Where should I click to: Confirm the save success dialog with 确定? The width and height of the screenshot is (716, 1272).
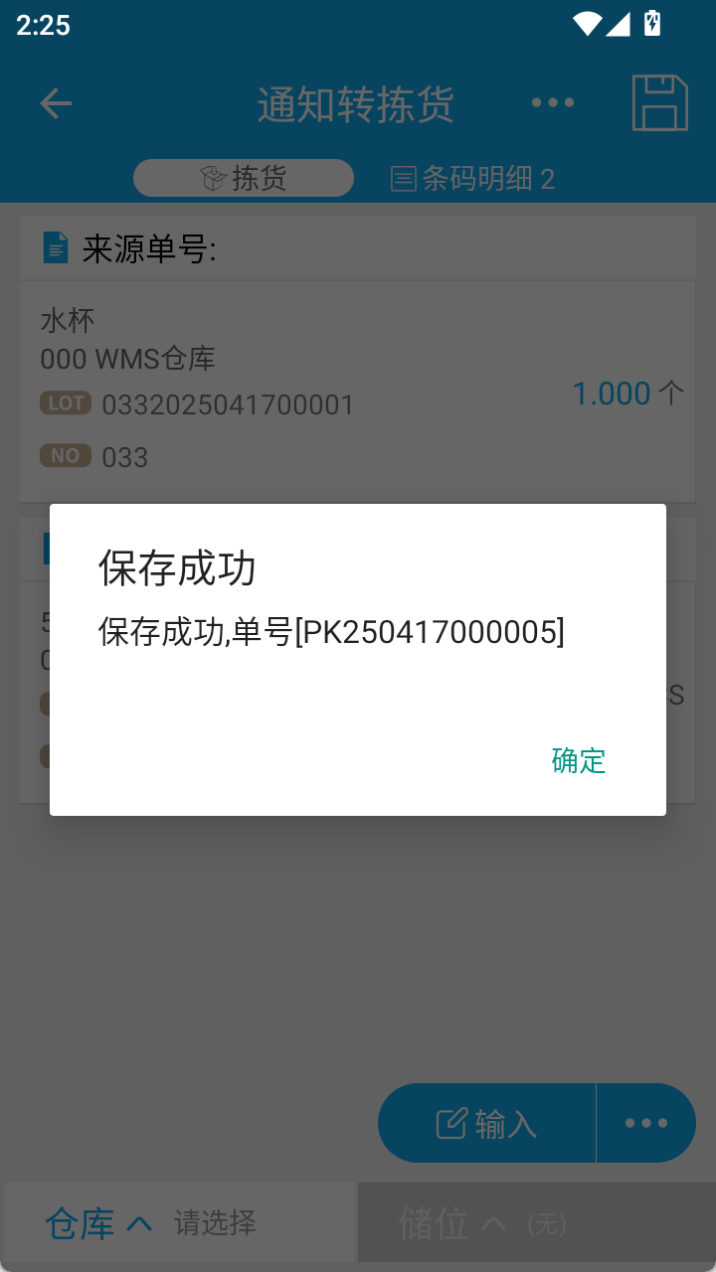pyautogui.click(x=578, y=760)
